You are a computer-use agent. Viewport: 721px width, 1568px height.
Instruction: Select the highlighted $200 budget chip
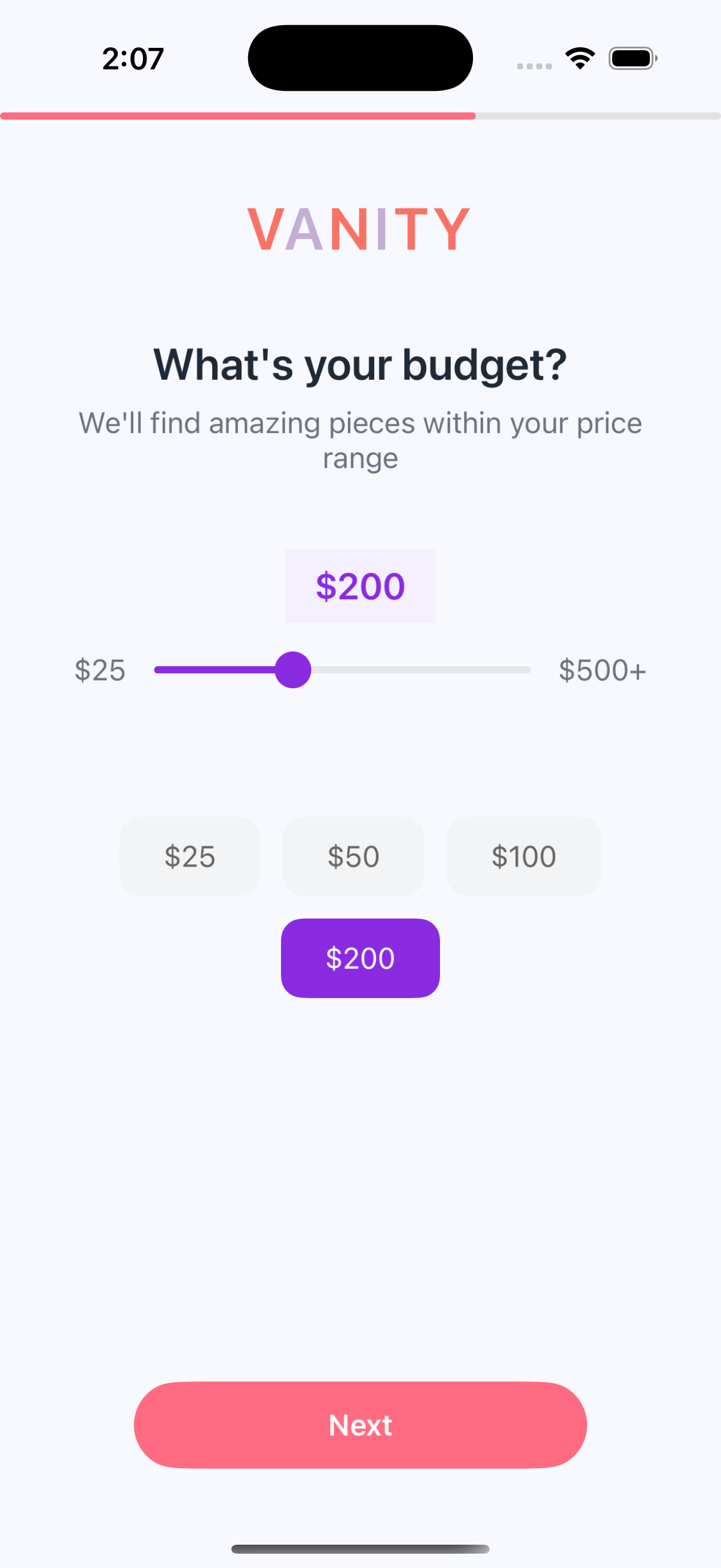(x=360, y=957)
